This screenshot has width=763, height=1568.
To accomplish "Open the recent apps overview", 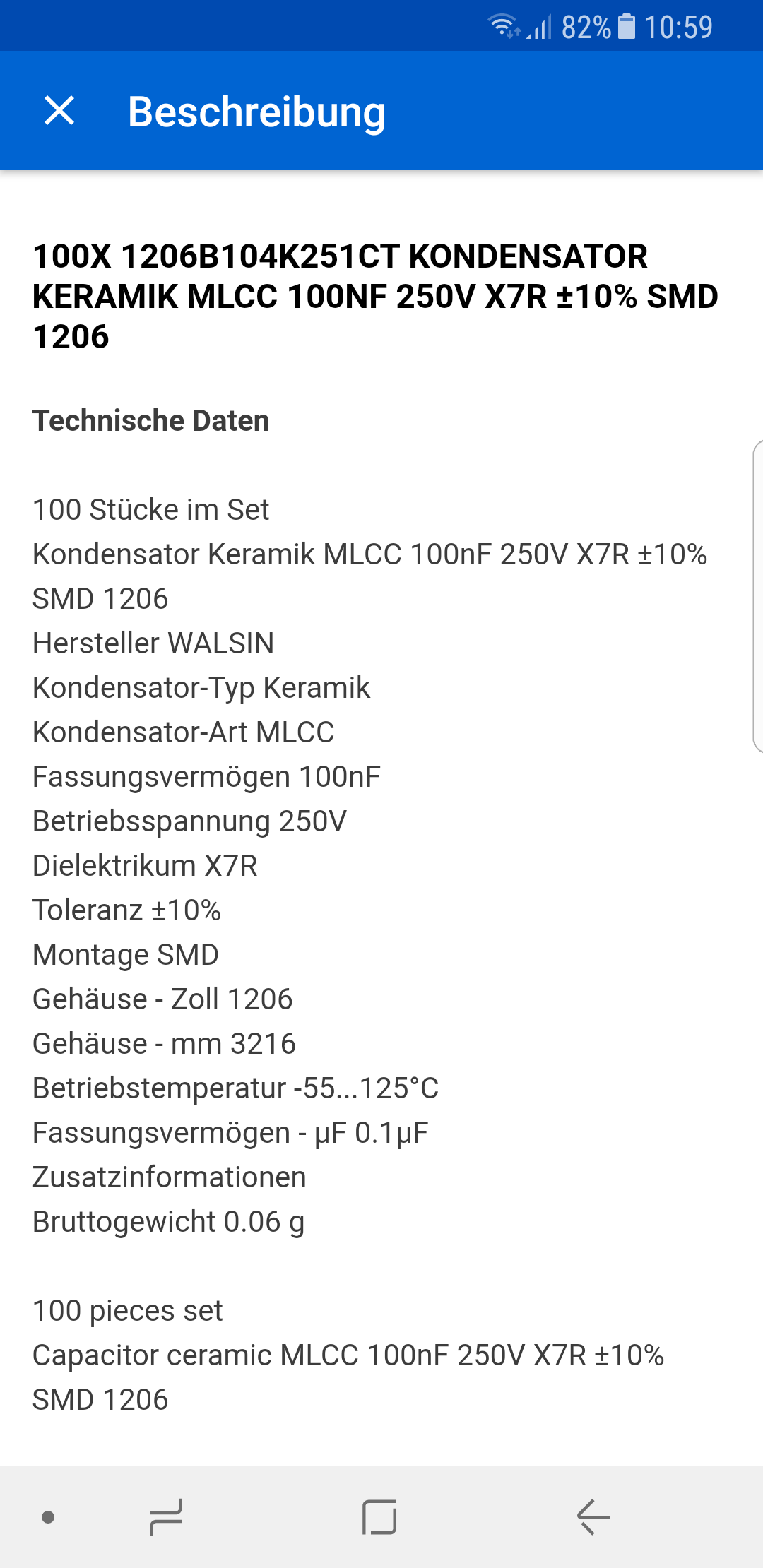I will click(x=166, y=1516).
